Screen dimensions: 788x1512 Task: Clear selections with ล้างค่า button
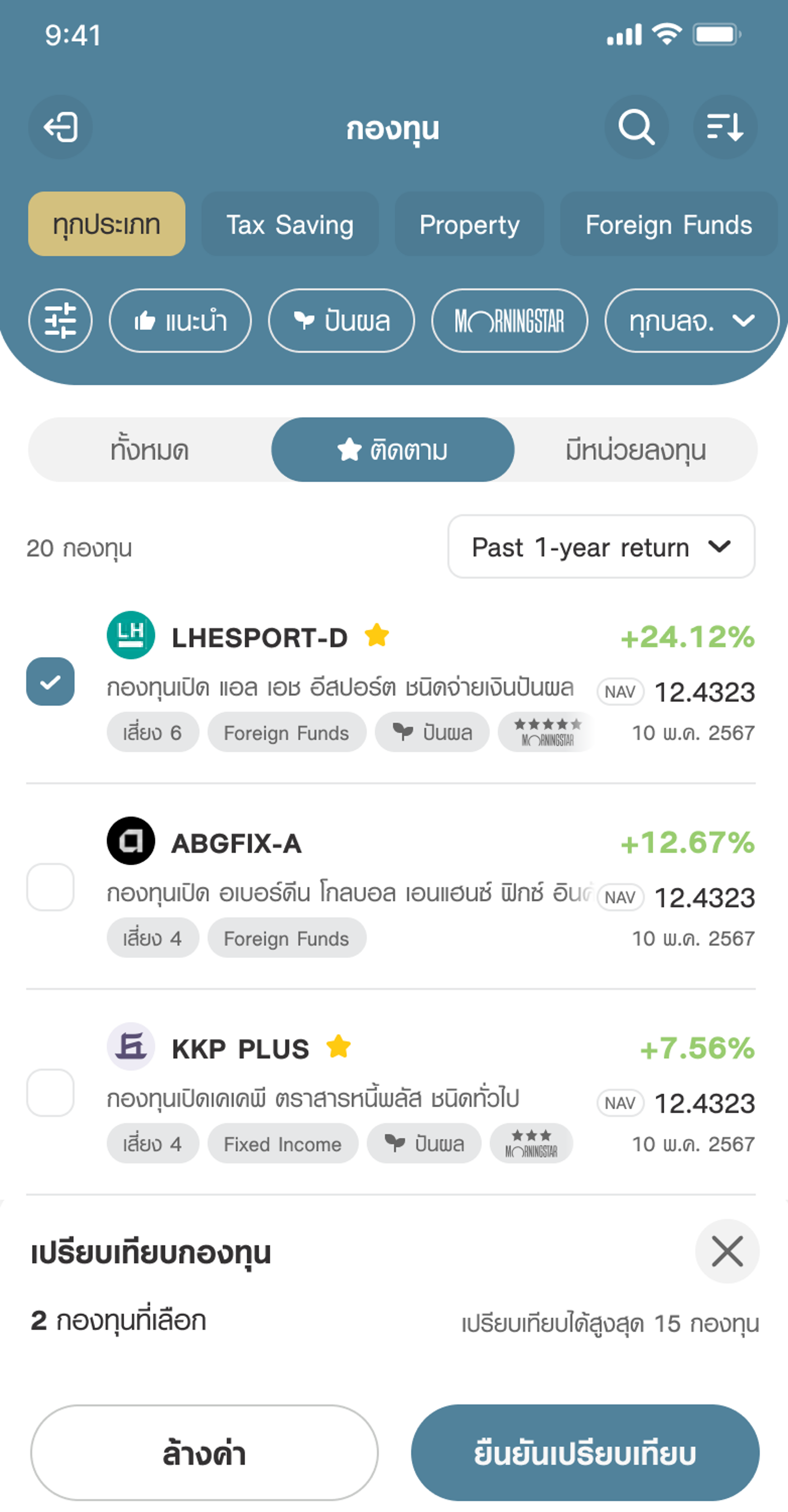204,1453
